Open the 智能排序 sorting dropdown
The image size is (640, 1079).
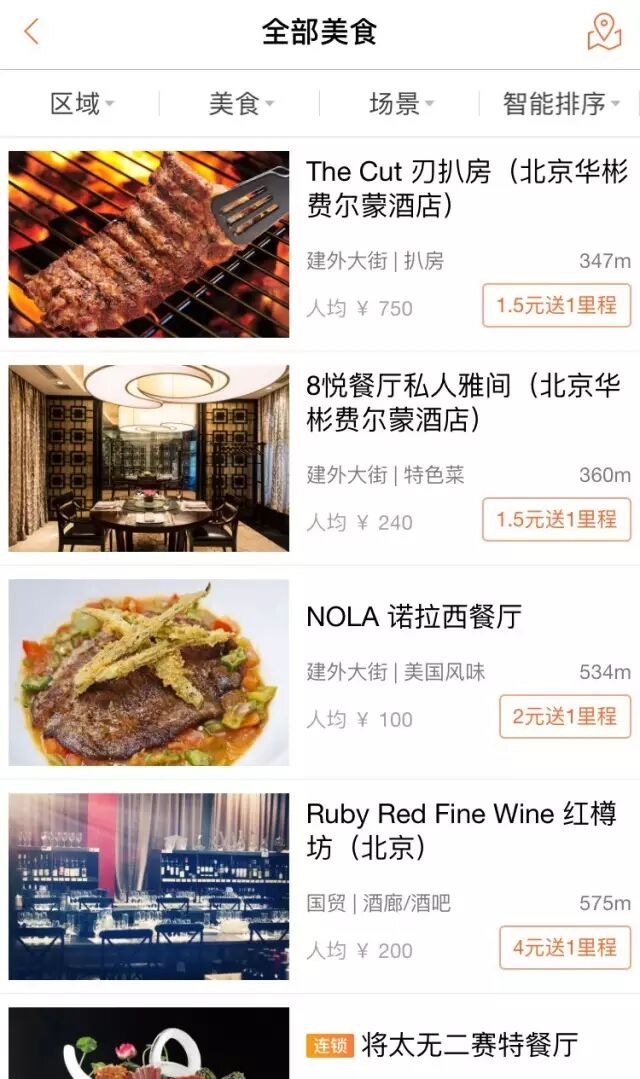point(560,103)
